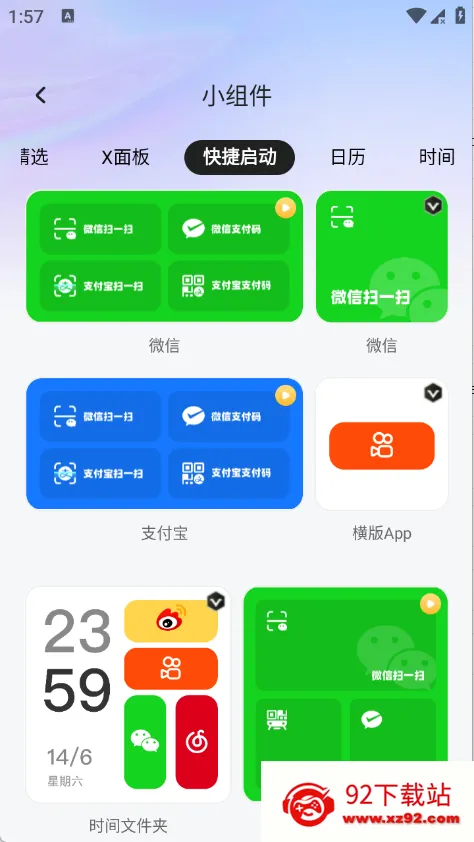Open the 时间文件夹 clock widget

pos(128,694)
